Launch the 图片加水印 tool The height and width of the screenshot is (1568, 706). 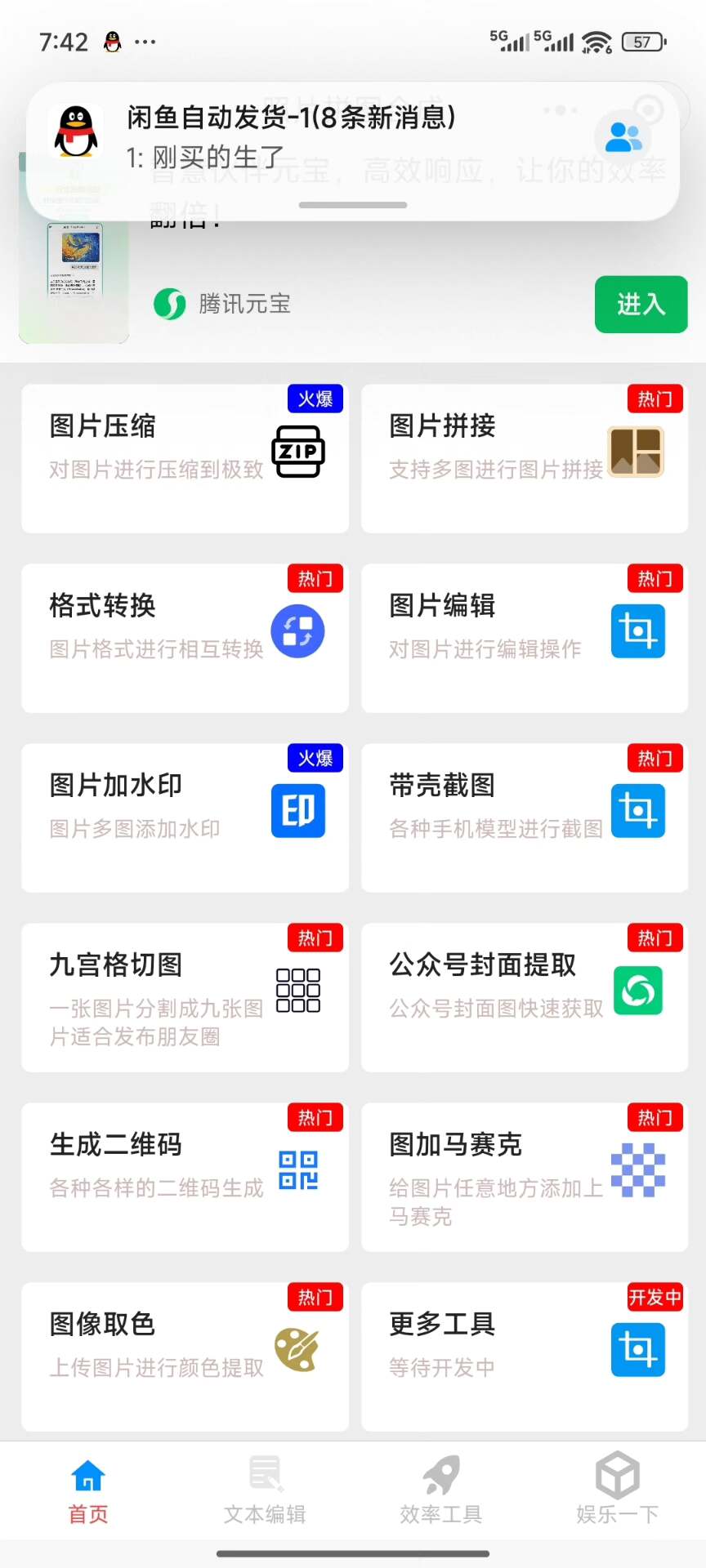click(185, 817)
